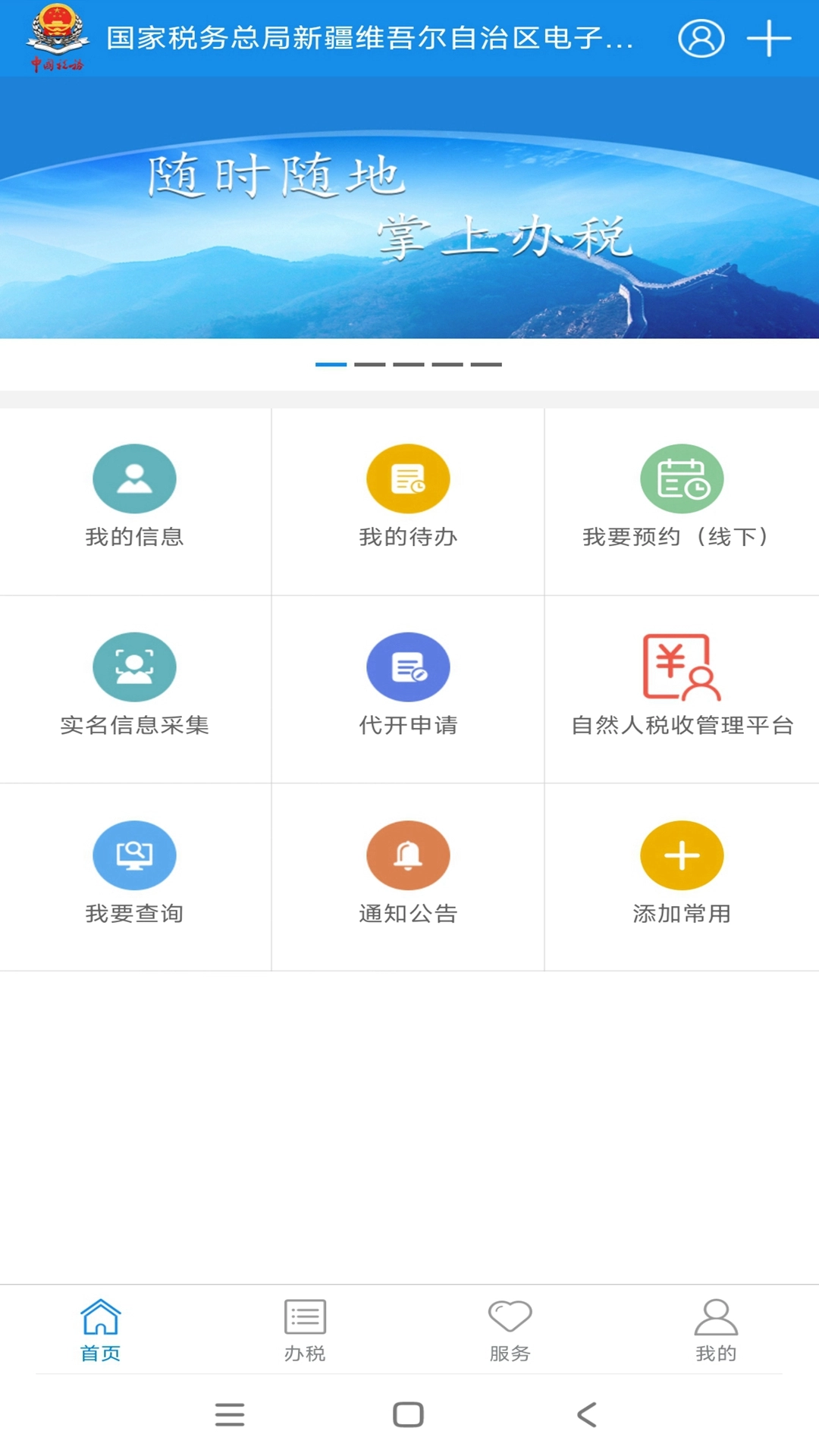Open the user profile icon in header

coord(701,37)
